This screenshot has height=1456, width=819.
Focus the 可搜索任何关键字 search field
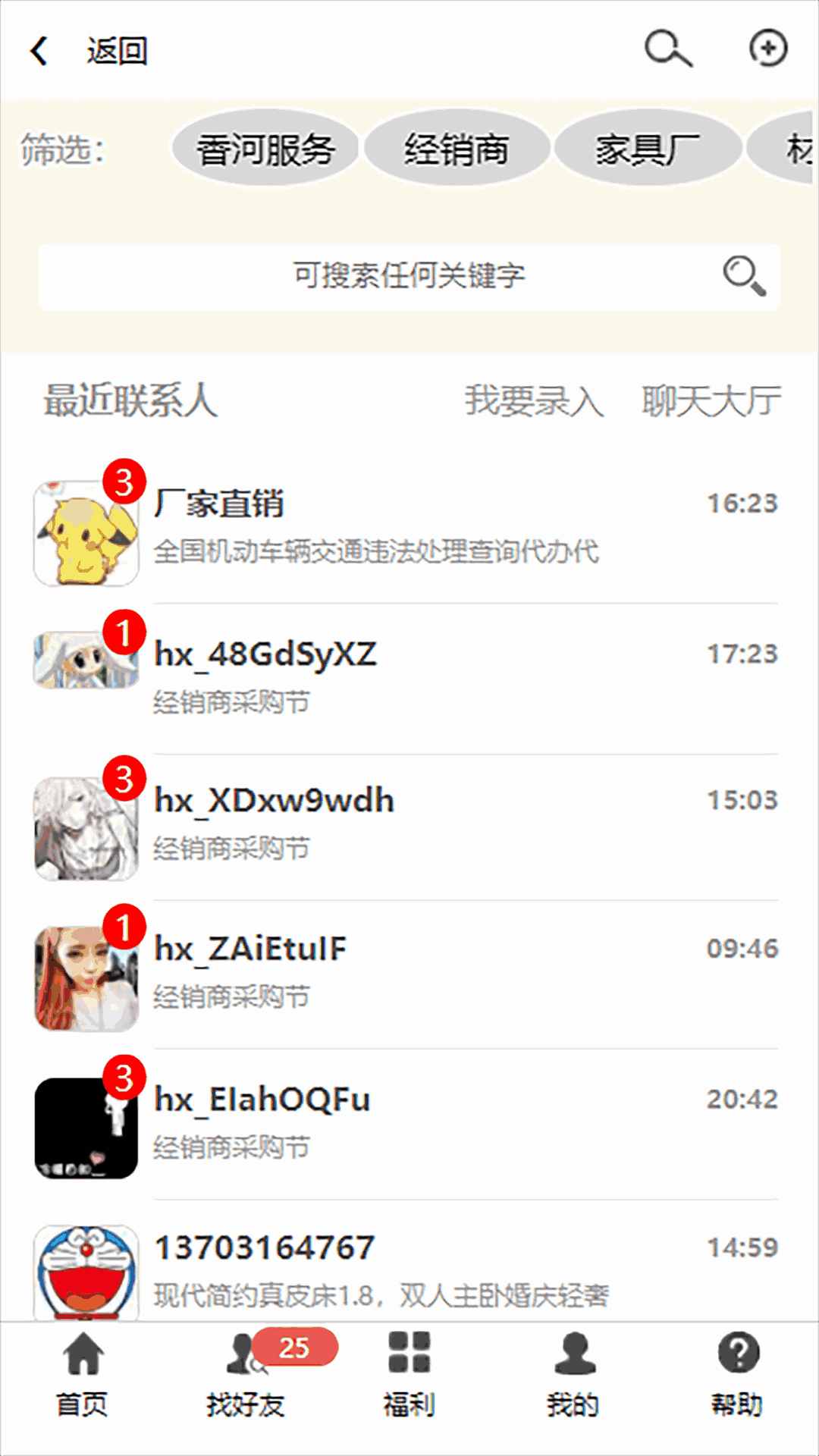409,276
